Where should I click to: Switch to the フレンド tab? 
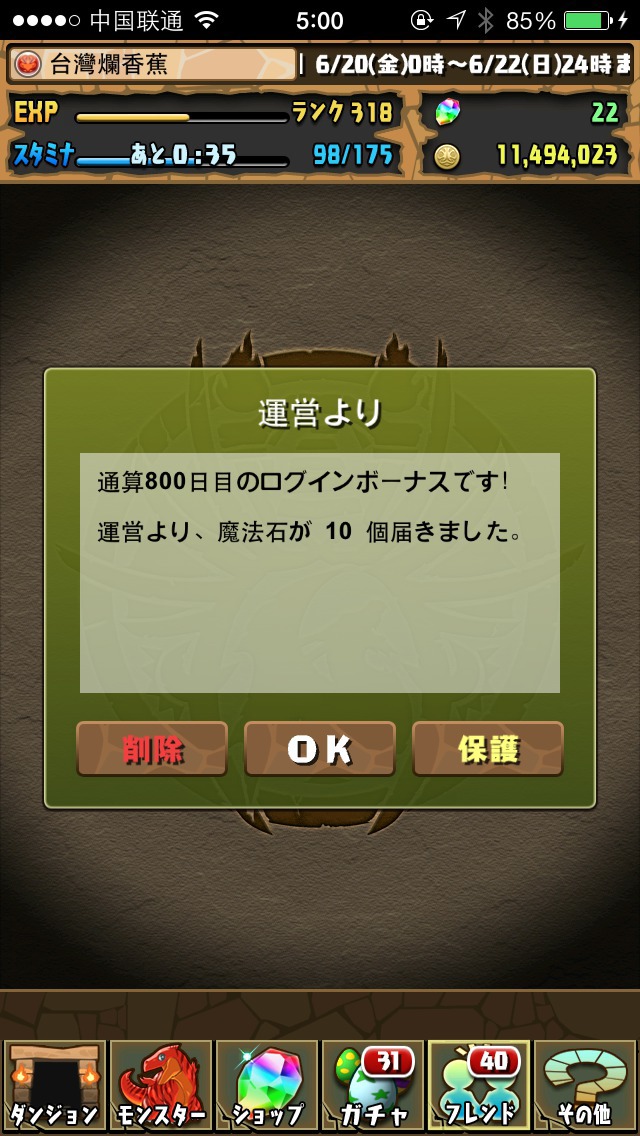pyautogui.click(x=479, y=1085)
